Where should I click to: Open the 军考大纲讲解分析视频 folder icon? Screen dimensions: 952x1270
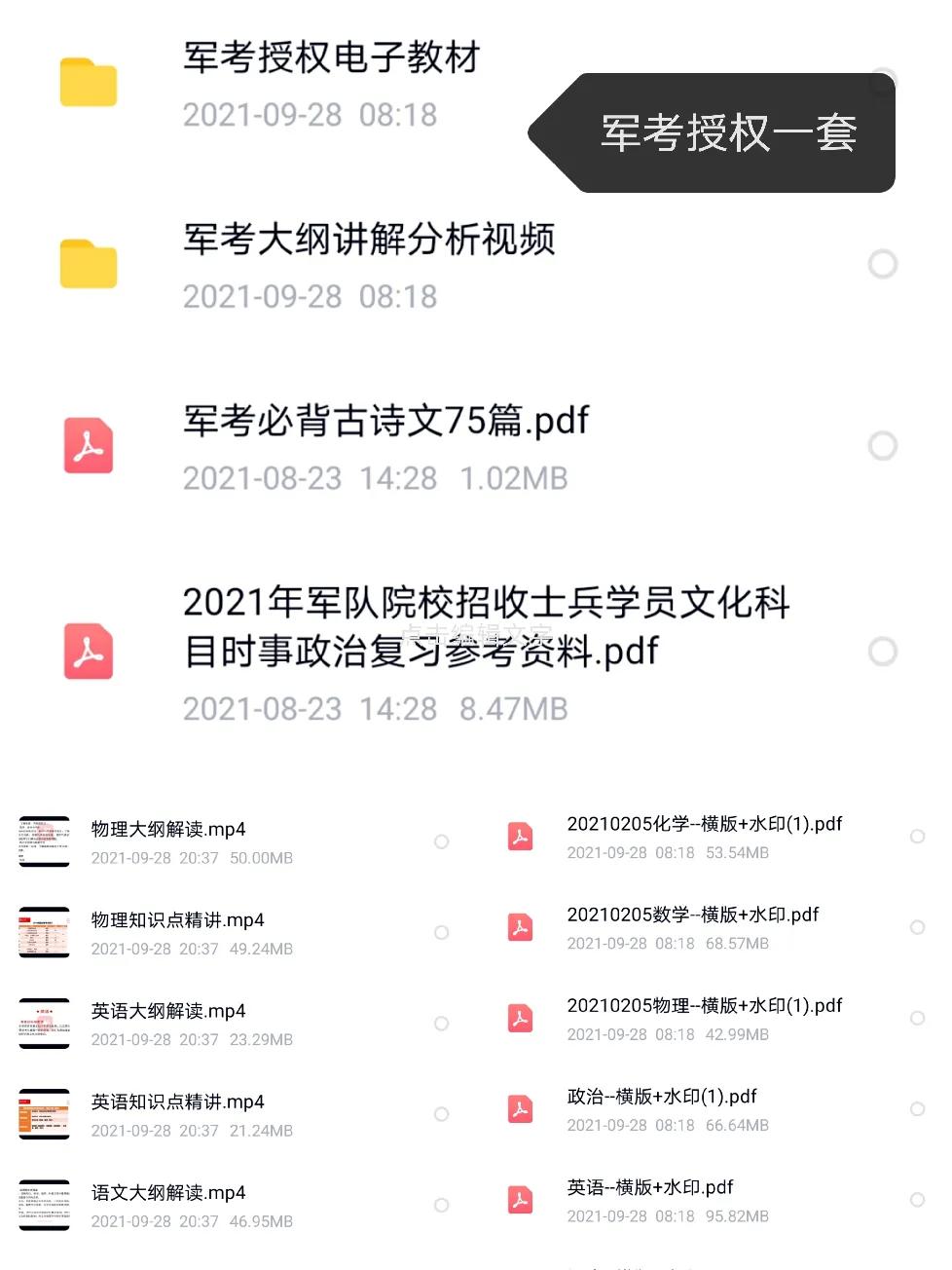[88, 264]
